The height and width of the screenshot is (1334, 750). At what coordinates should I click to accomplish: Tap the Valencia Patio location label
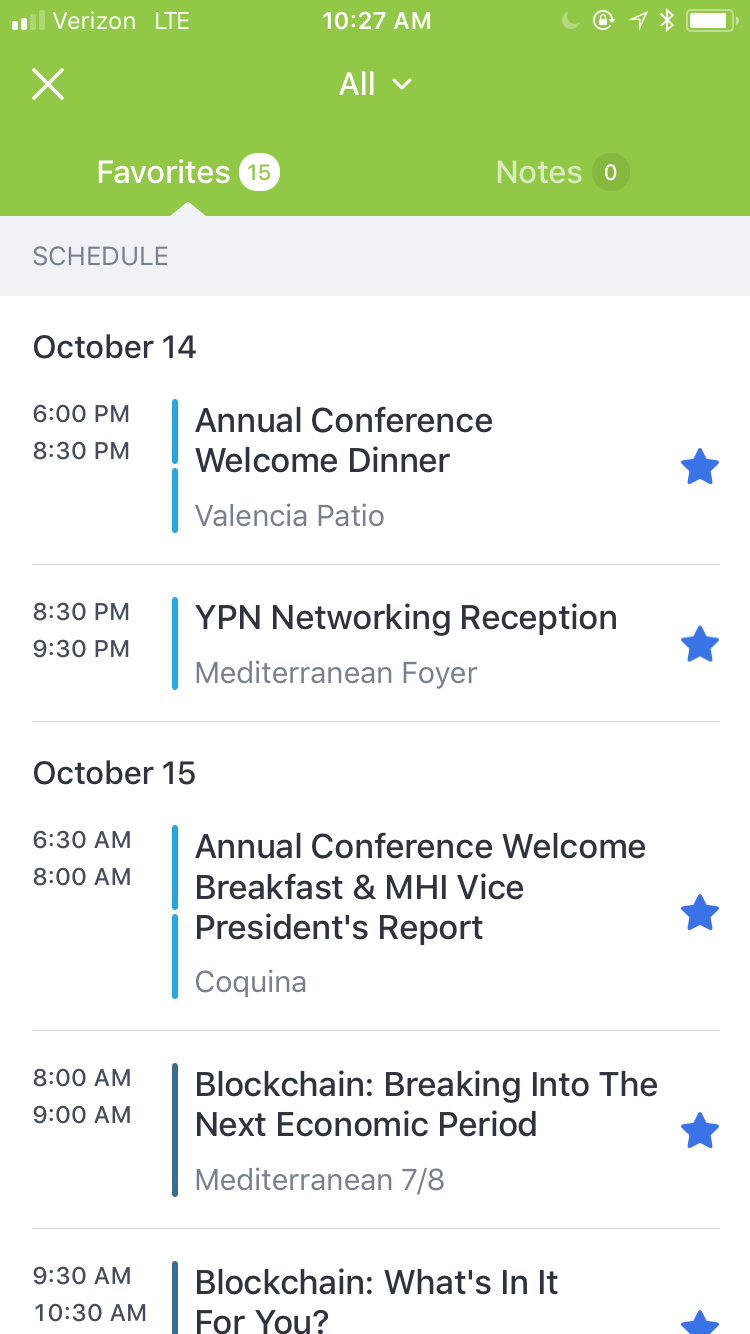coord(290,515)
